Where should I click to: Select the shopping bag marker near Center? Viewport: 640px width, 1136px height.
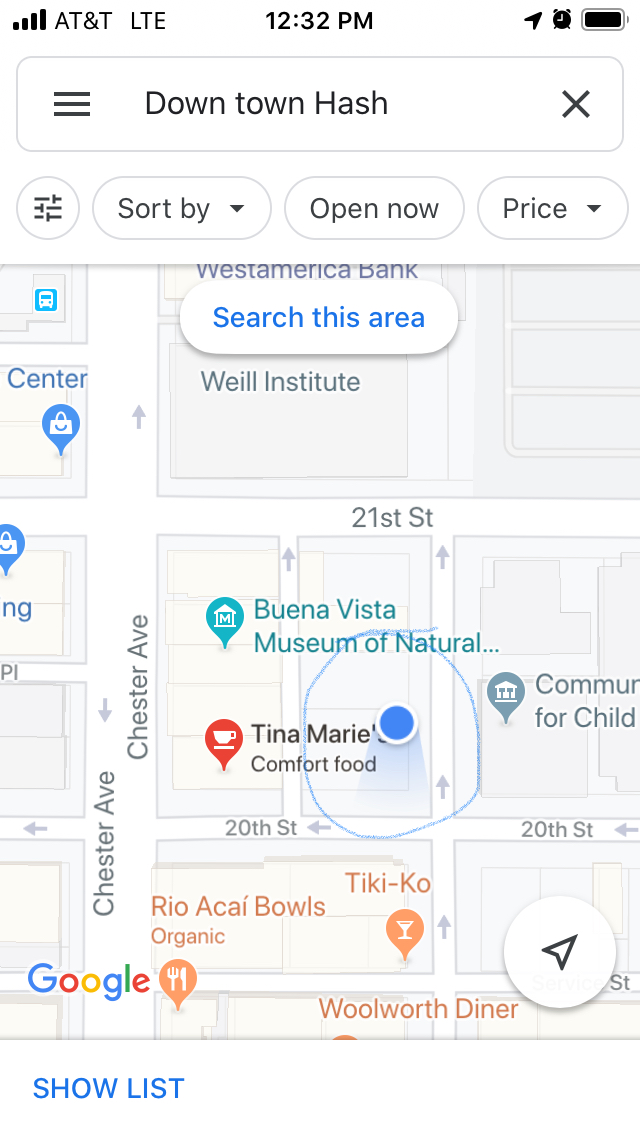click(x=60, y=425)
